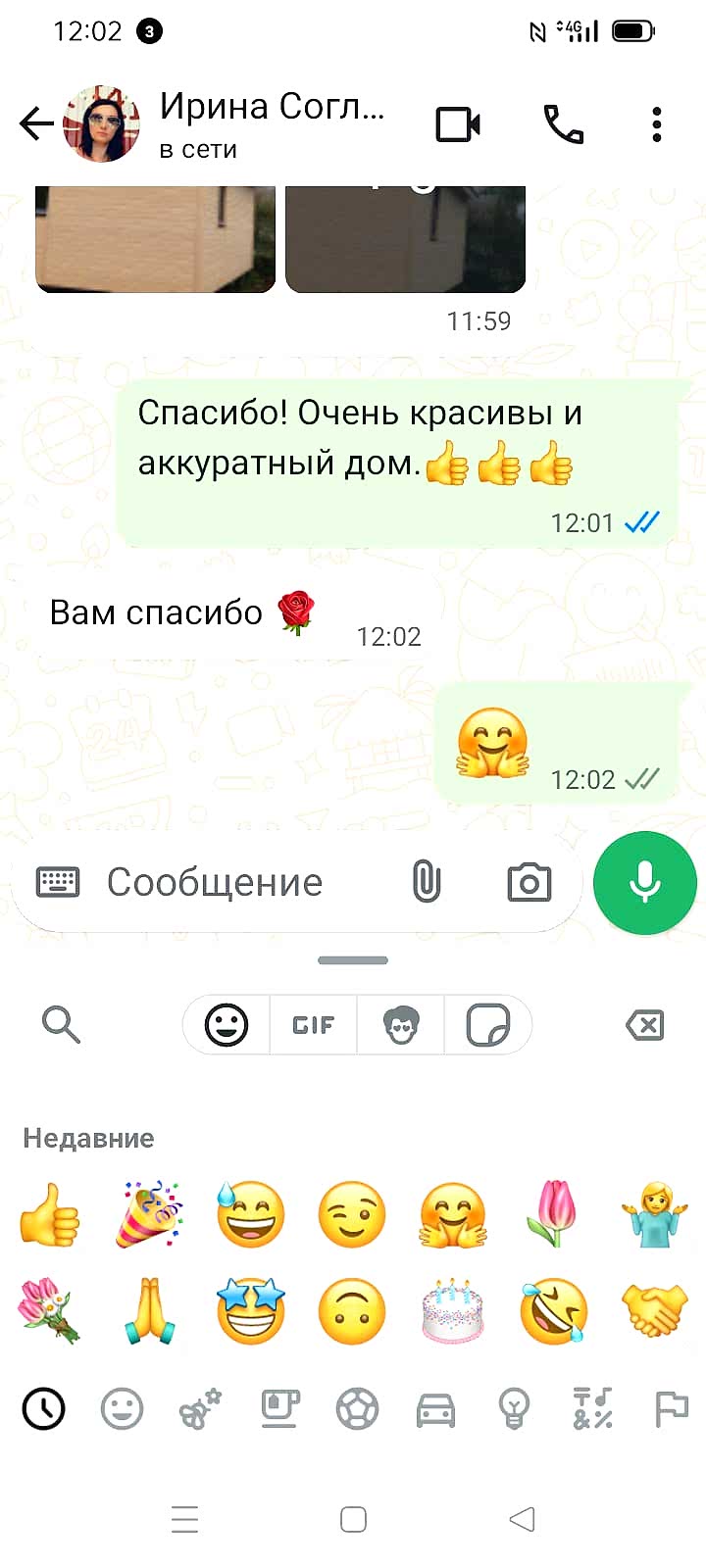This screenshot has height=1568, width=706.
Task: Open the flags emoji category
Action: click(672, 1410)
